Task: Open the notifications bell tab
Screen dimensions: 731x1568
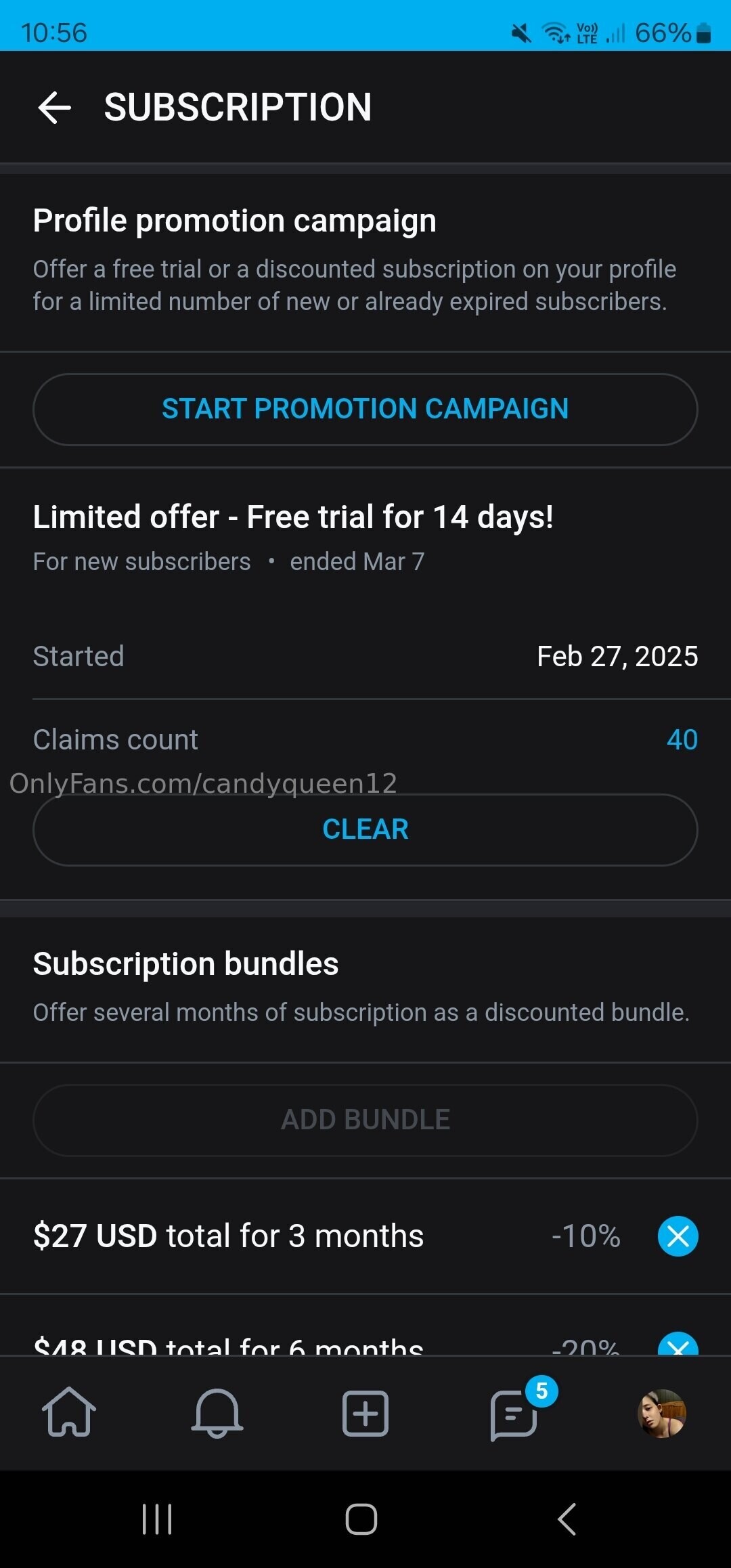Action: 217,1412
